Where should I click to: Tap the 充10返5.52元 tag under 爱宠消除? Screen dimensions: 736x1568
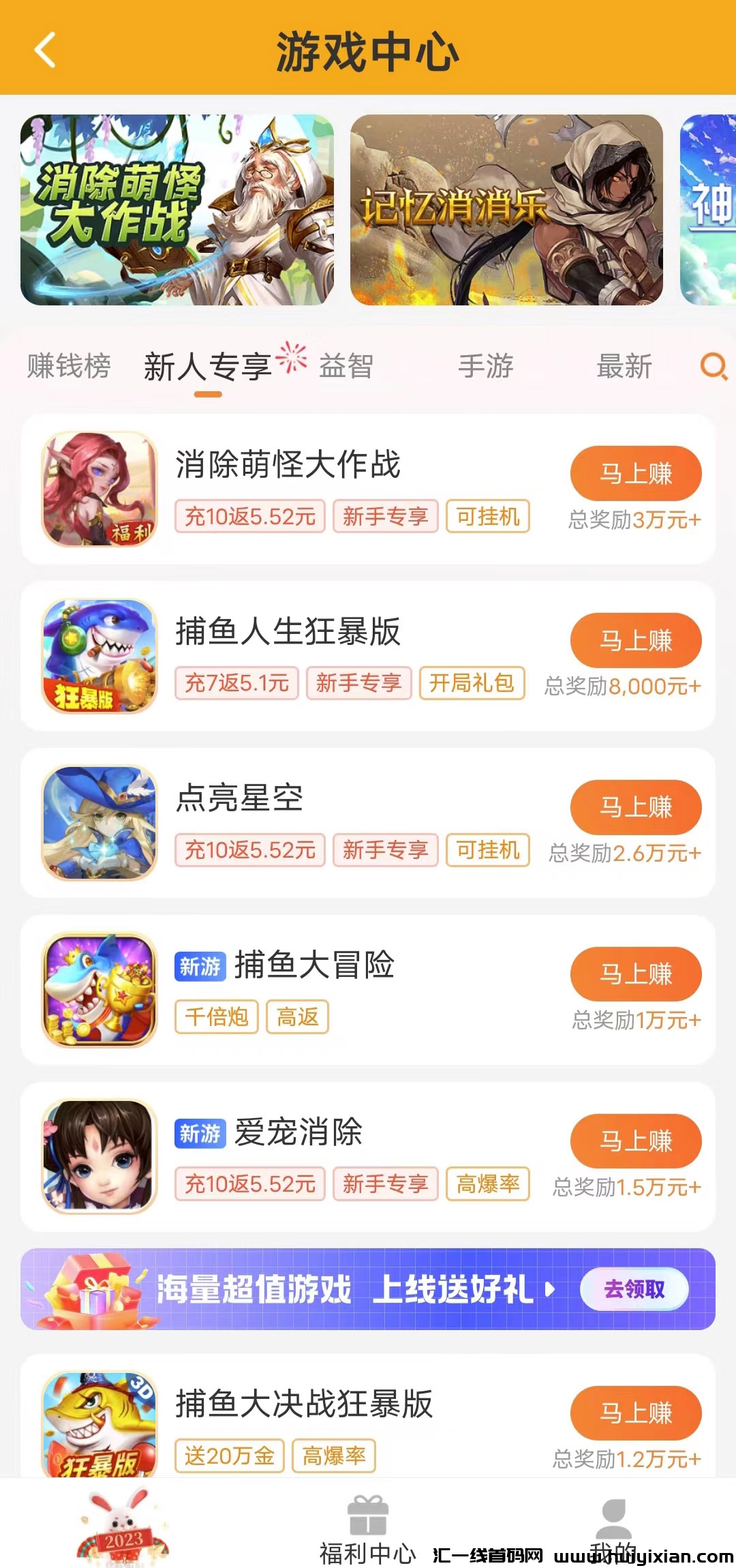pyautogui.click(x=249, y=1184)
